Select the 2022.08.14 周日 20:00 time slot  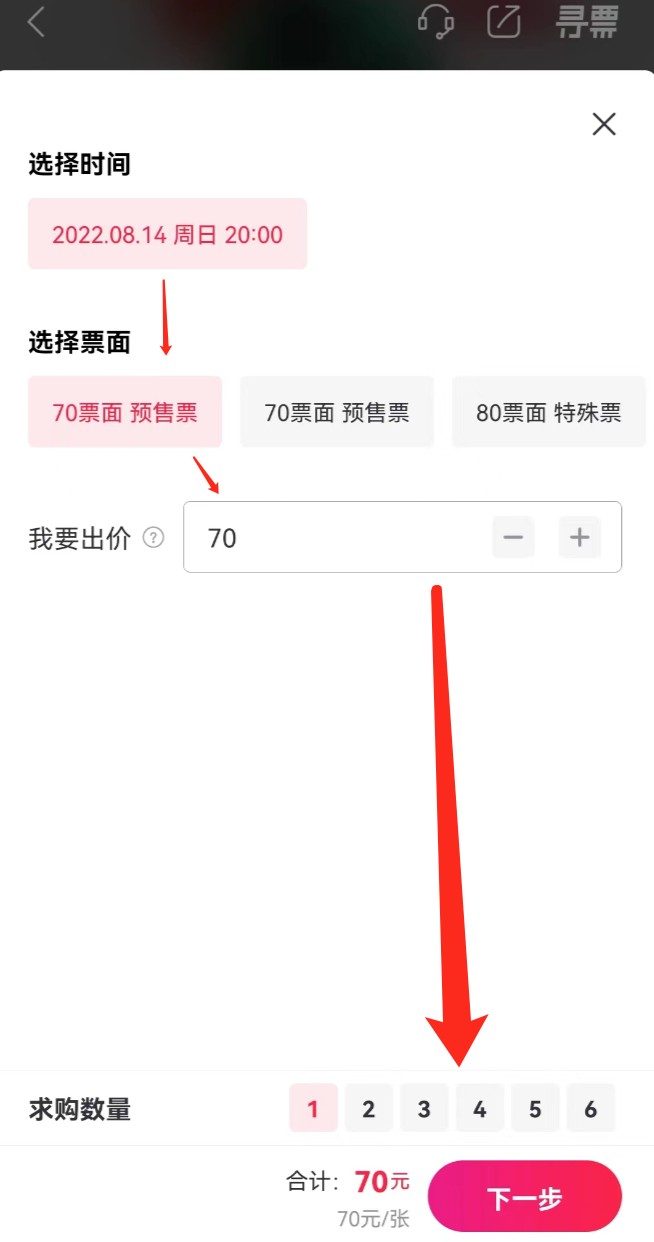[167, 235]
